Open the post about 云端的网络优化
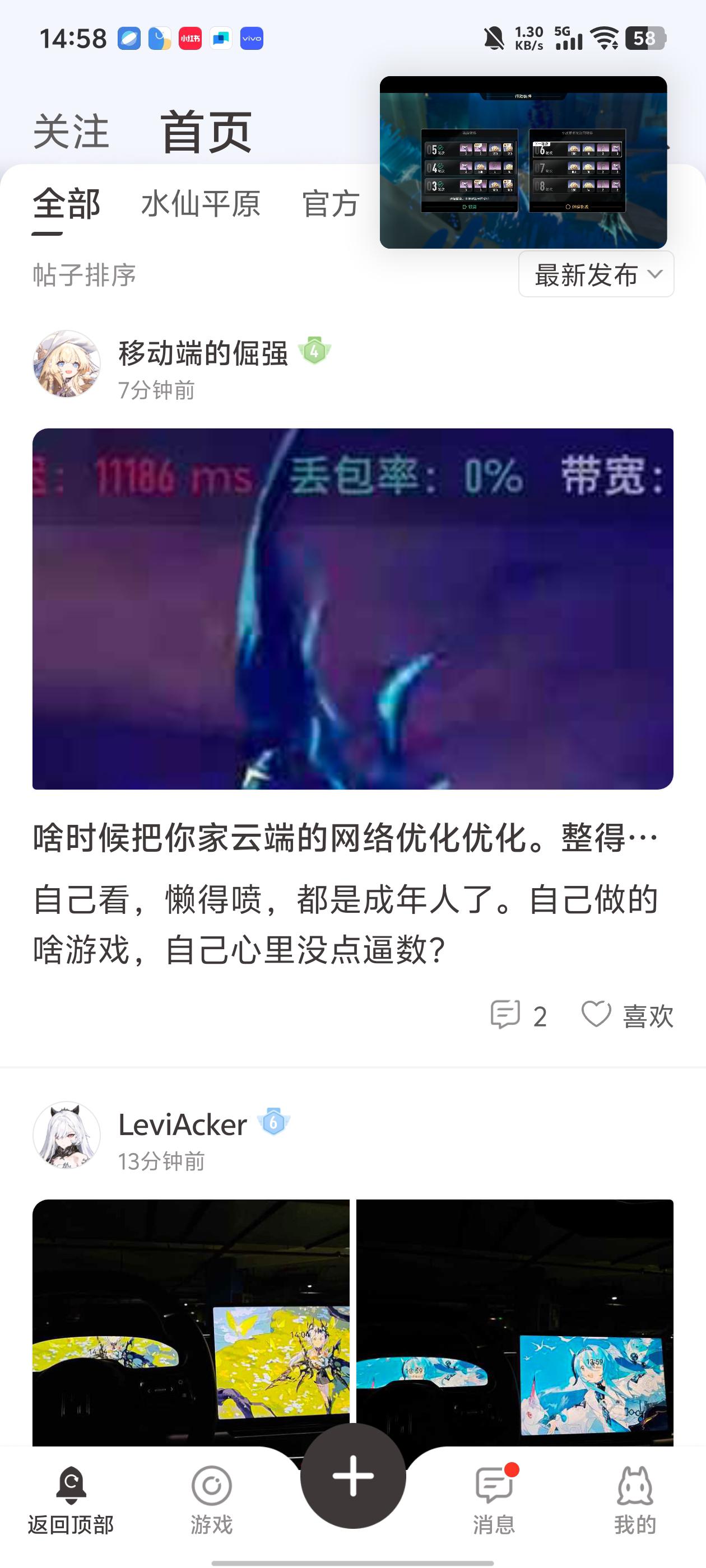The height and width of the screenshot is (1568, 706). point(345,838)
